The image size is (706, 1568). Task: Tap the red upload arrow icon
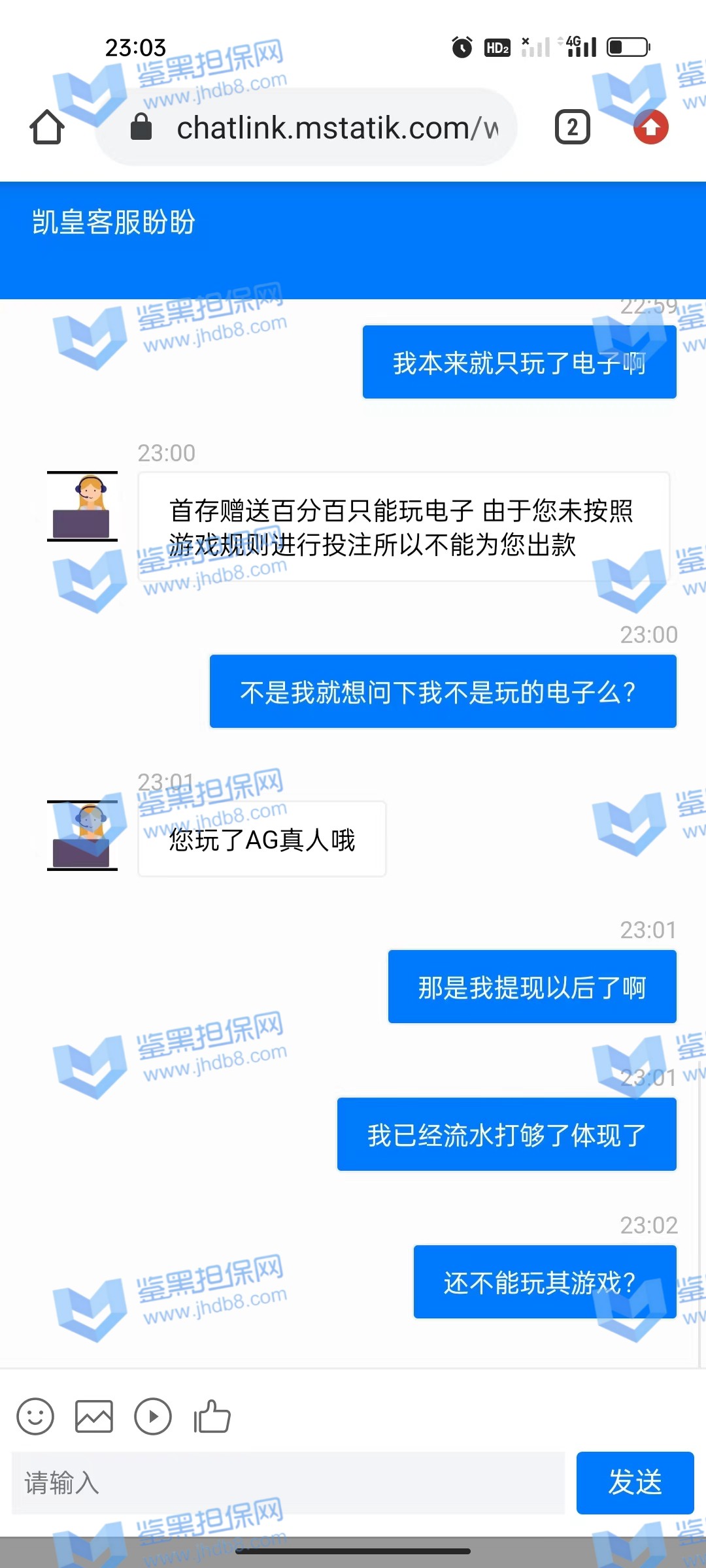coord(650,127)
